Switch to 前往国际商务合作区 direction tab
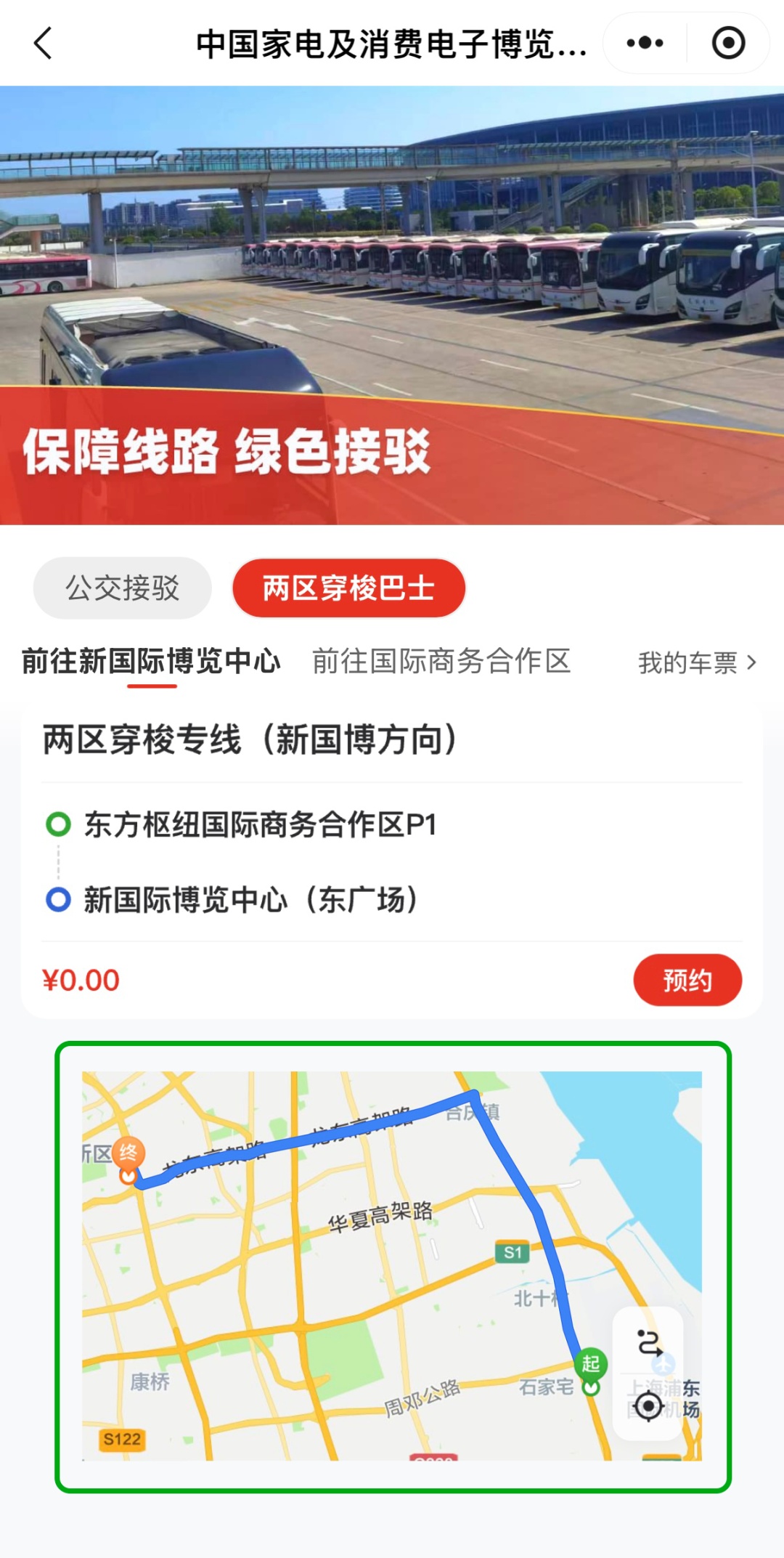Image resolution: width=784 pixels, height=1558 pixels. coord(441,662)
